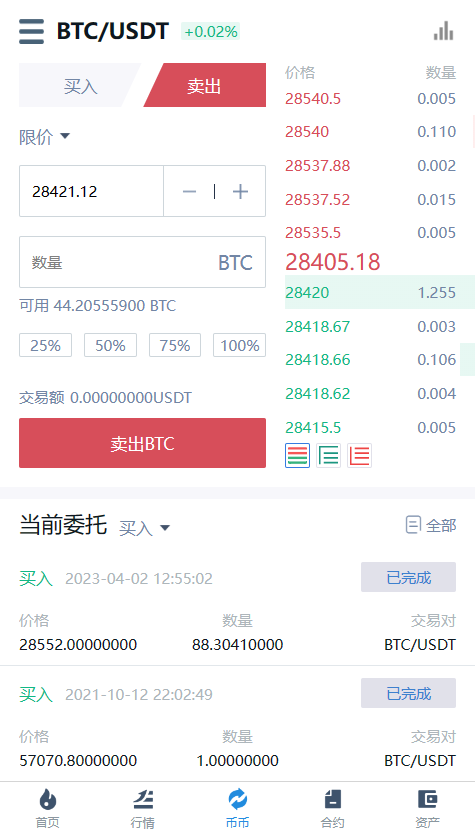The height and width of the screenshot is (831, 475).
Task: Expand the 买入 filter beside 当前委托
Action: [x=144, y=528]
